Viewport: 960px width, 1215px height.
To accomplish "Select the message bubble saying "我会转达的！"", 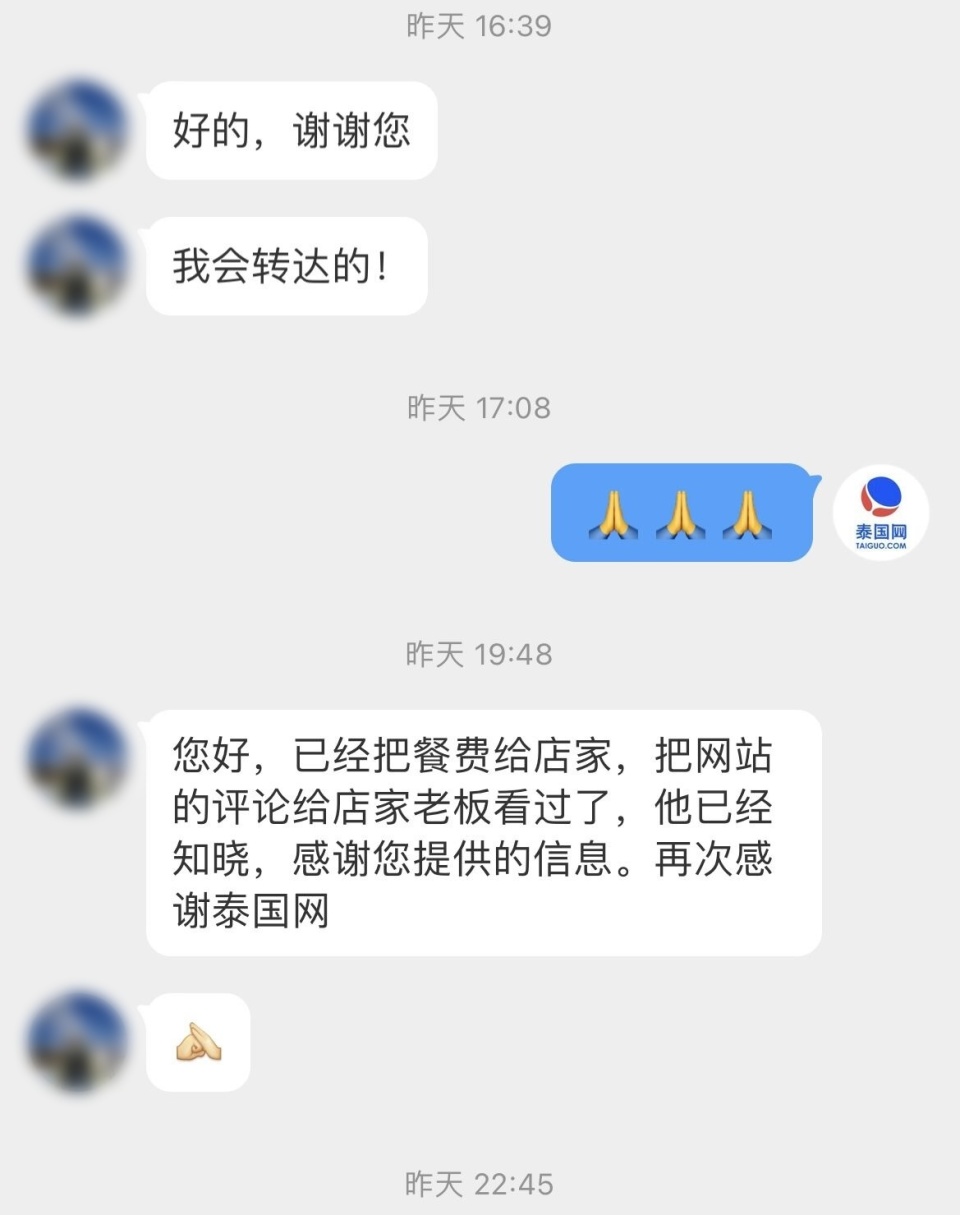I will pos(285,264).
